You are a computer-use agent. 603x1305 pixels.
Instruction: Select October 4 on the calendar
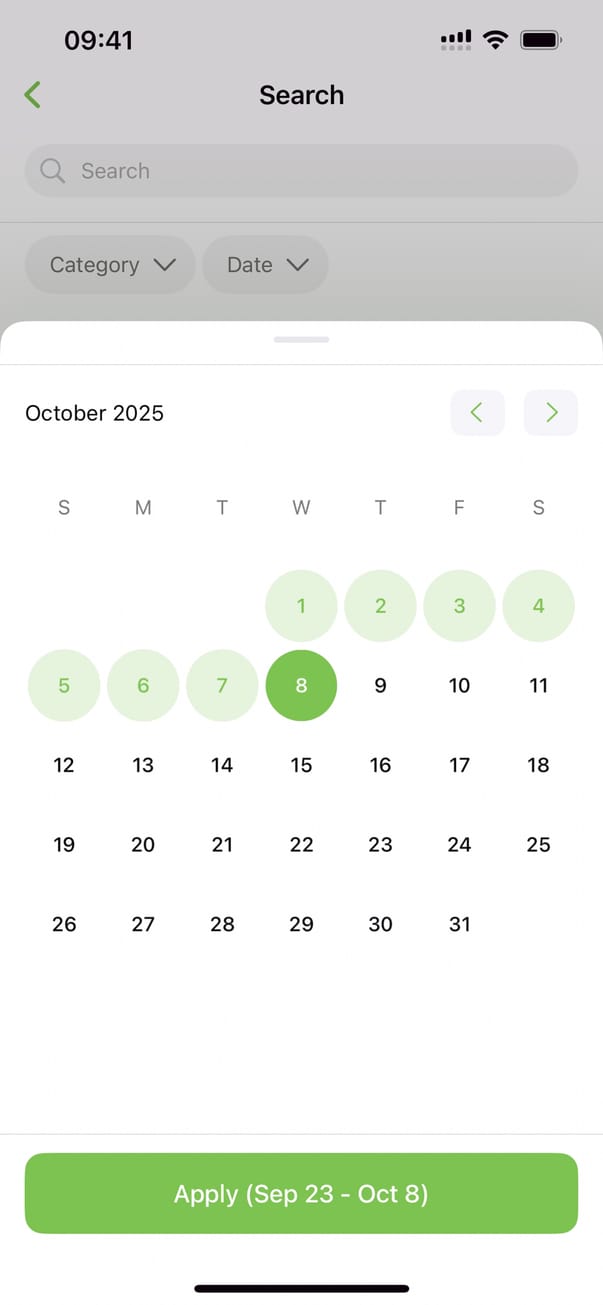tap(538, 606)
